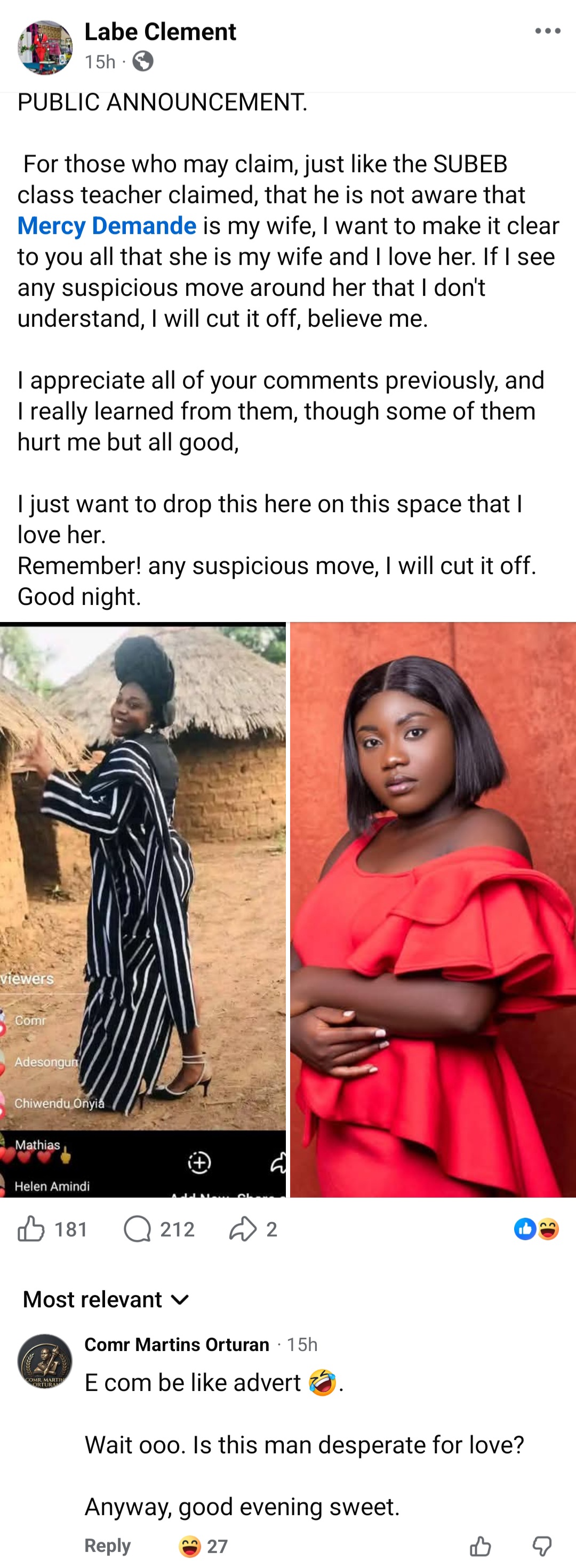The height and width of the screenshot is (1568, 576).
Task: Open Mercy Demande's tagged profile link
Action: [107, 226]
